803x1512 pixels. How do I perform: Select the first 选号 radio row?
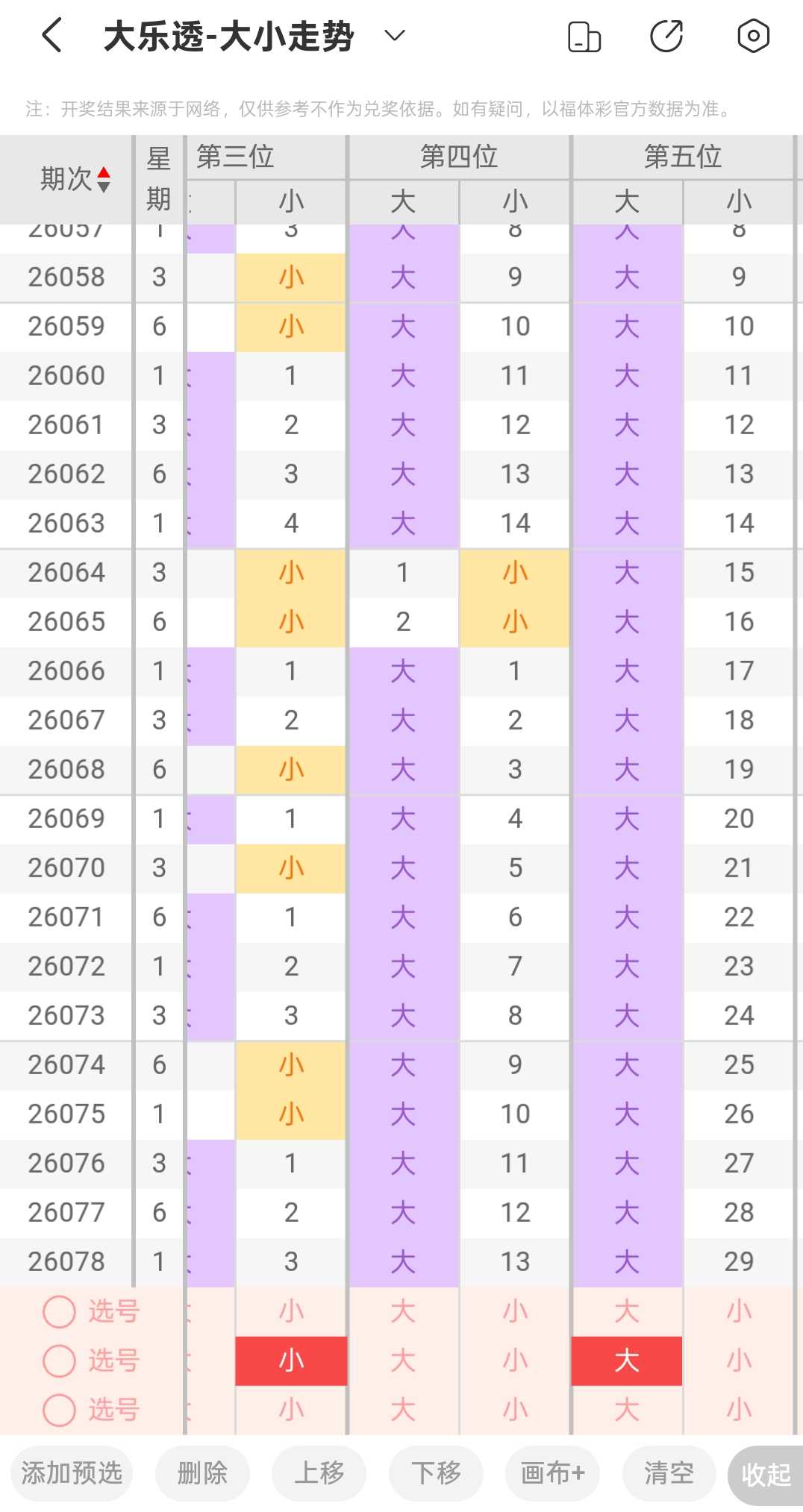(91, 1311)
